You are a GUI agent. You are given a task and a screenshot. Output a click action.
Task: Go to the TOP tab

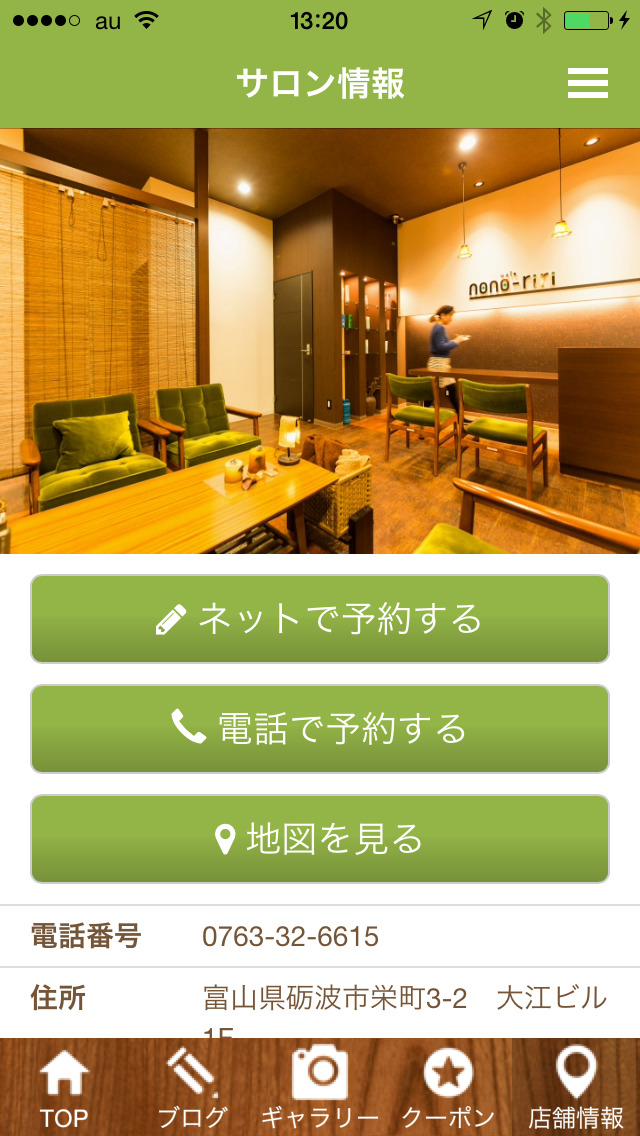(64, 1088)
